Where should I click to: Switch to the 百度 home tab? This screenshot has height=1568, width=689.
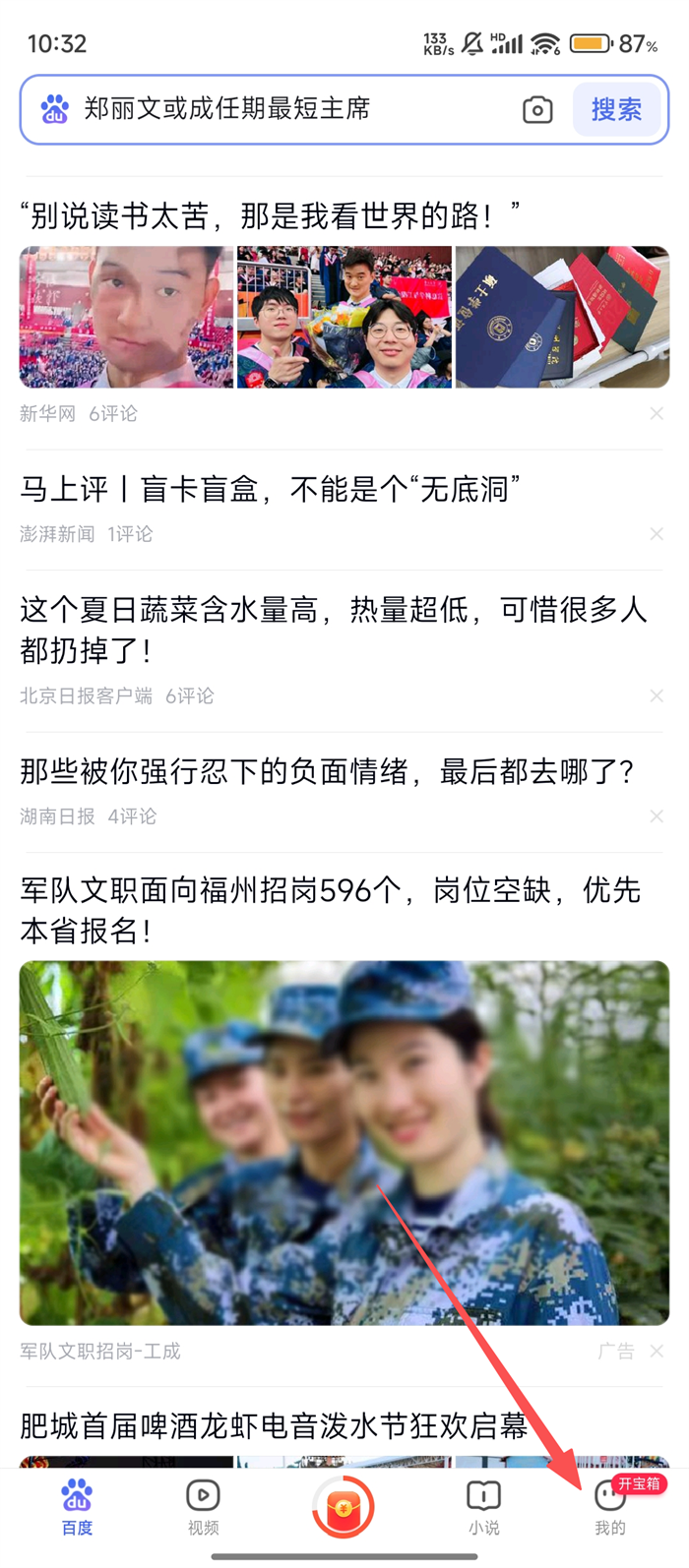tap(77, 1507)
